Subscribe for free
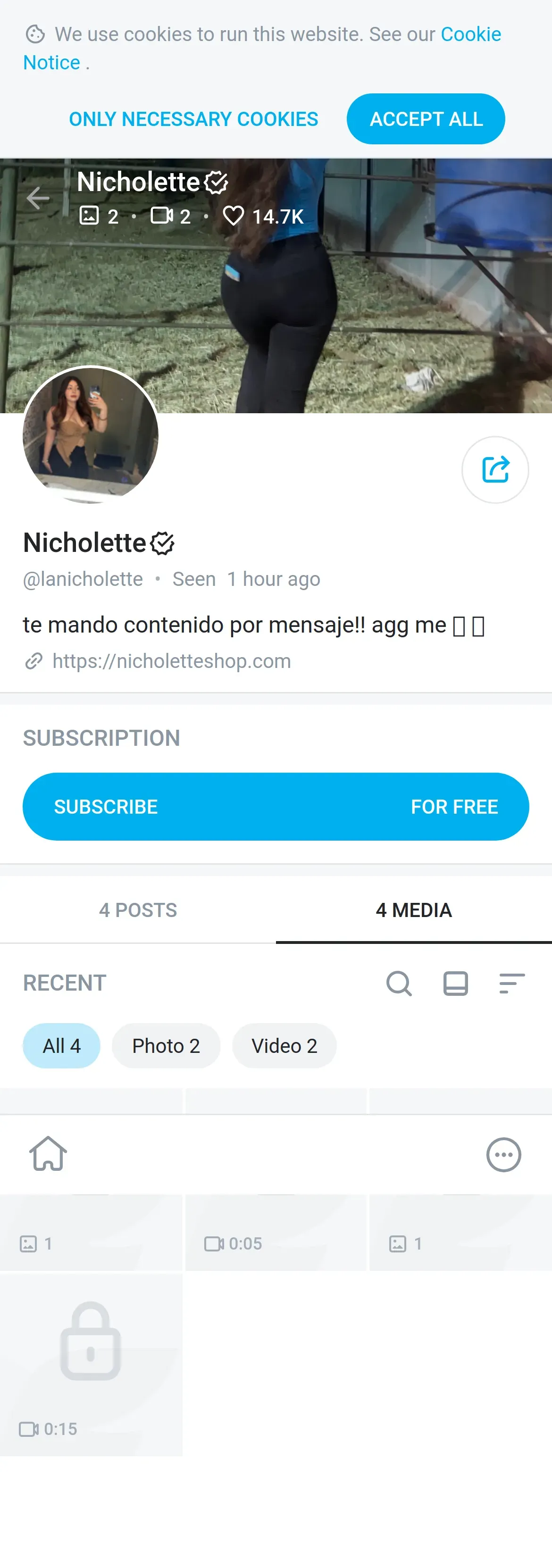Viewport: 552px width, 1568px height. [x=276, y=807]
